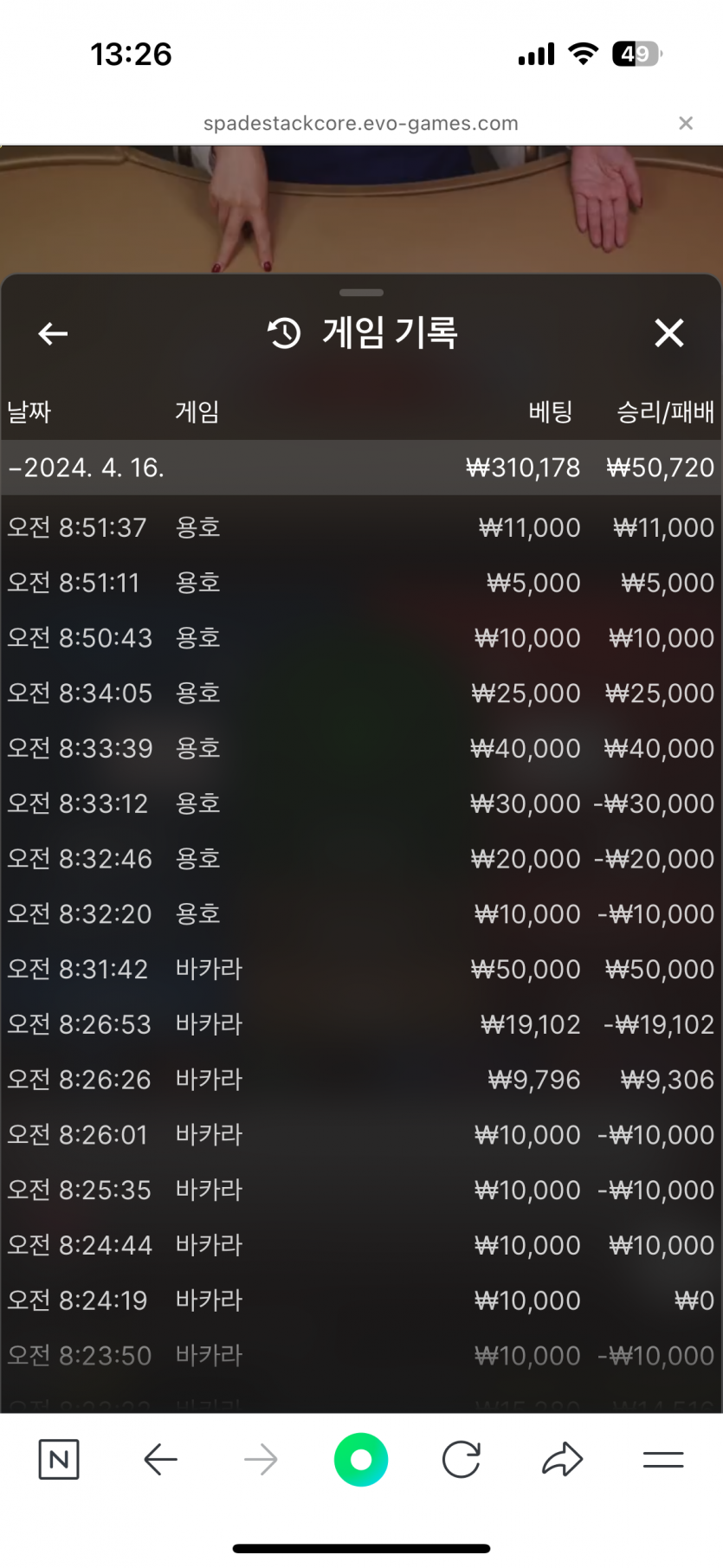Show details for the 8:24:19 round
Screen dimensions: 723x1568
pos(361,1300)
